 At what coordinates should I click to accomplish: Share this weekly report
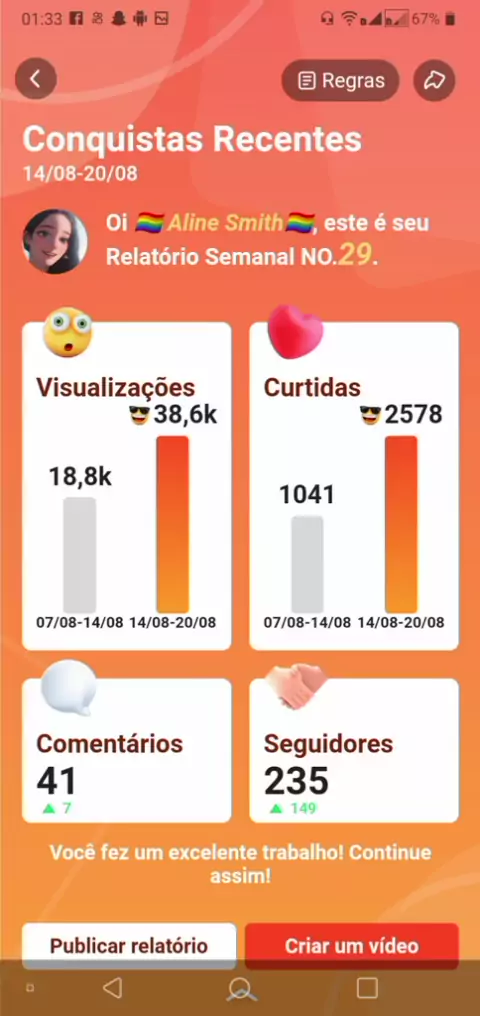pyautogui.click(x=434, y=80)
